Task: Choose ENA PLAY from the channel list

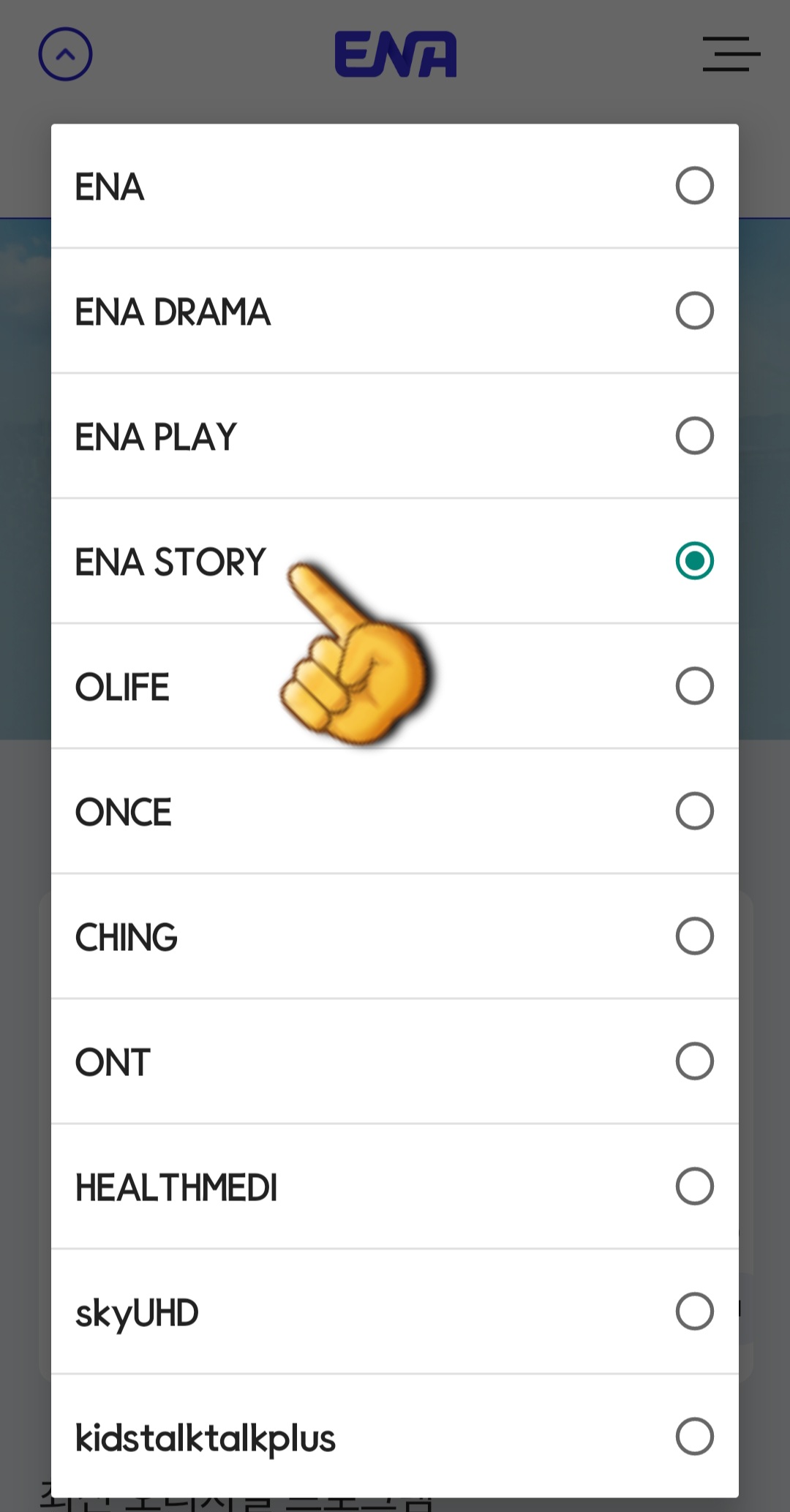Action: click(x=694, y=435)
